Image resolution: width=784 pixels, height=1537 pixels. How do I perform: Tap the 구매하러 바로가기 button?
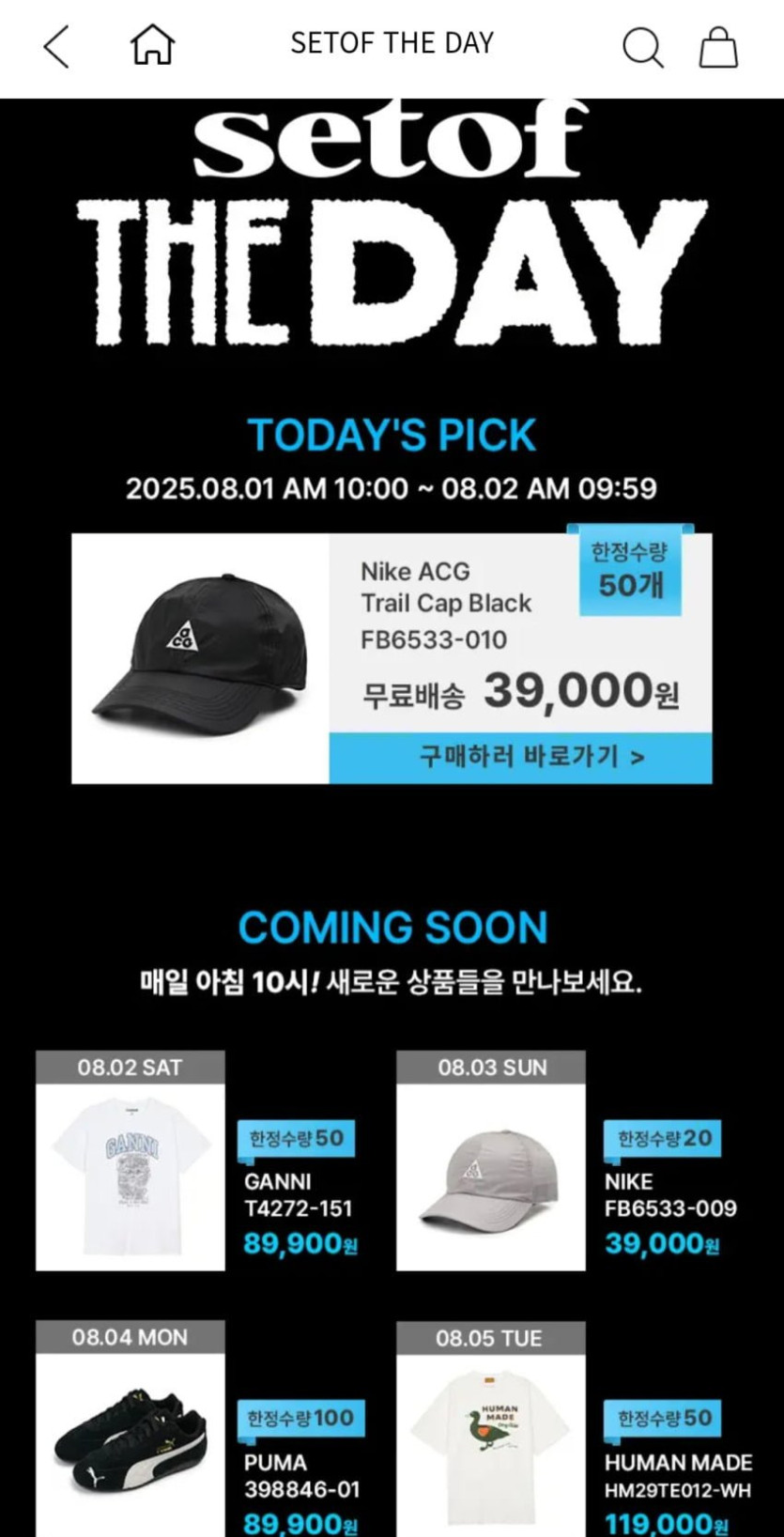pyautogui.click(x=520, y=757)
